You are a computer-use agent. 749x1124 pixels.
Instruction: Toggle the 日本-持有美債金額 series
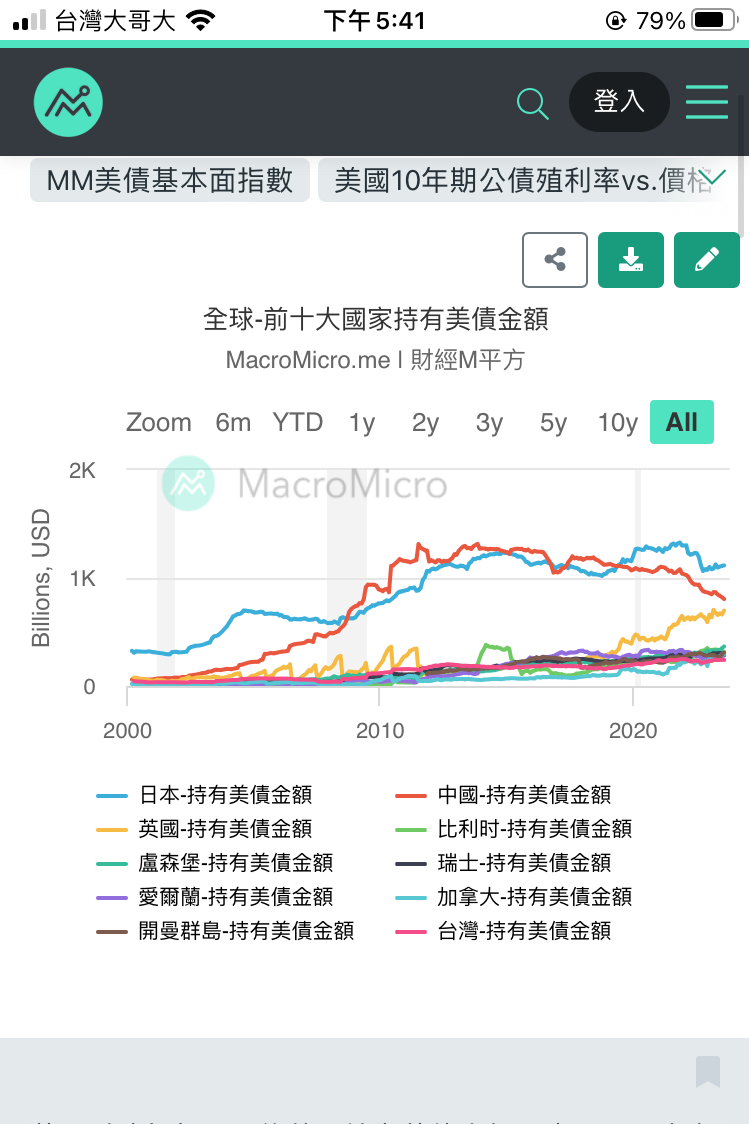(204, 795)
